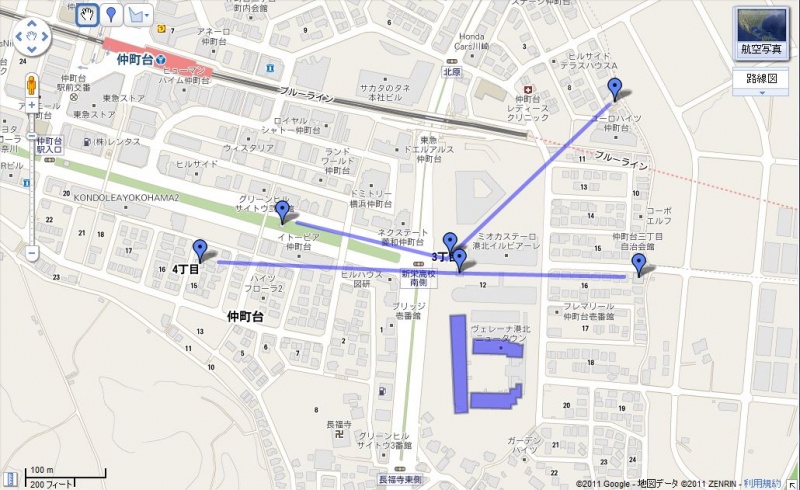The width and height of the screenshot is (800, 490).
Task: Open the placemark near ユーロハイツ仲町台
Action: pos(616,89)
